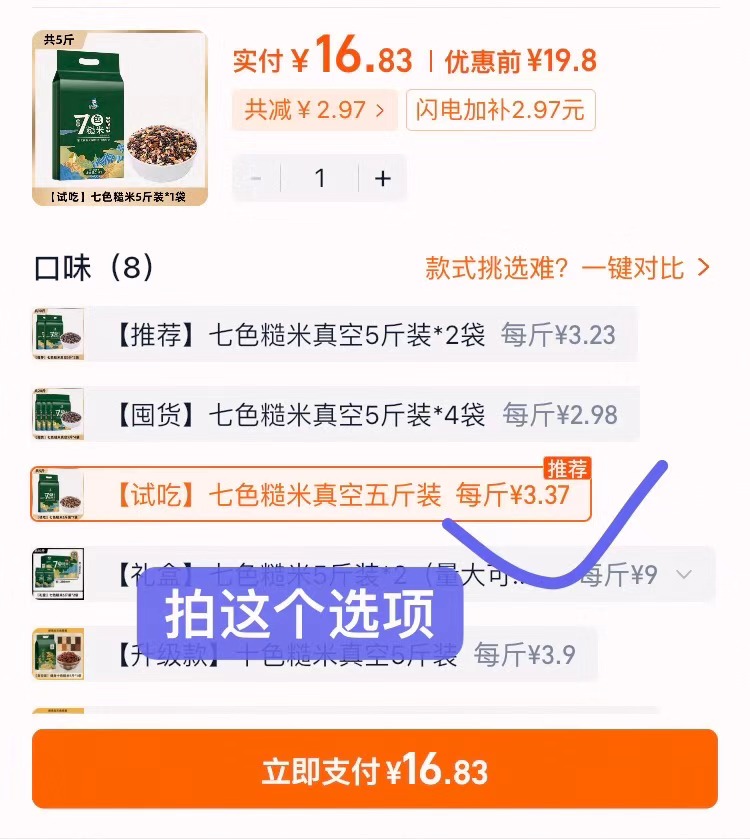This screenshot has width=750, height=839.
Task: Decrease quantity with the minus button
Action: (x=256, y=178)
